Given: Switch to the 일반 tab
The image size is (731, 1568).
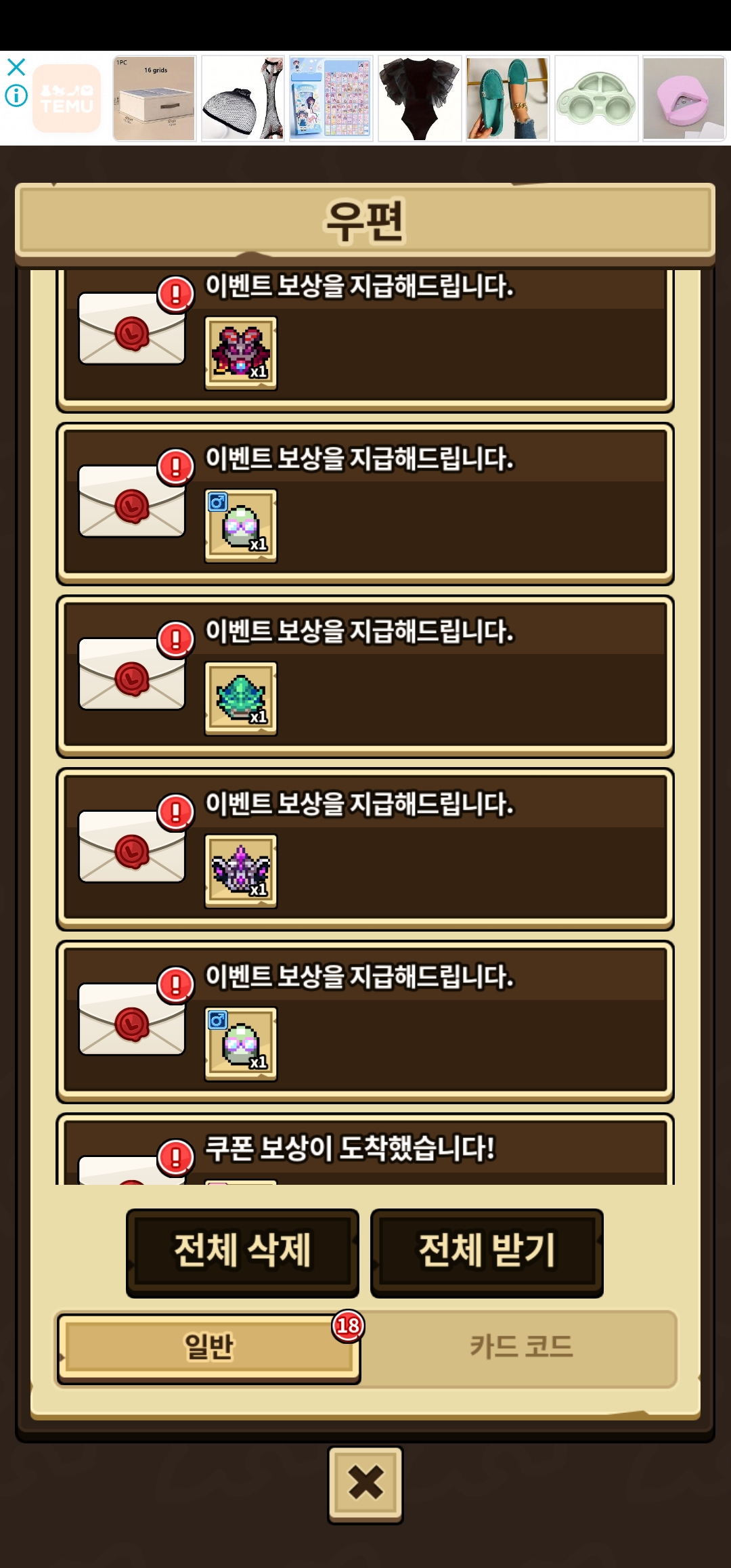Looking at the screenshot, I should pyautogui.click(x=208, y=1348).
